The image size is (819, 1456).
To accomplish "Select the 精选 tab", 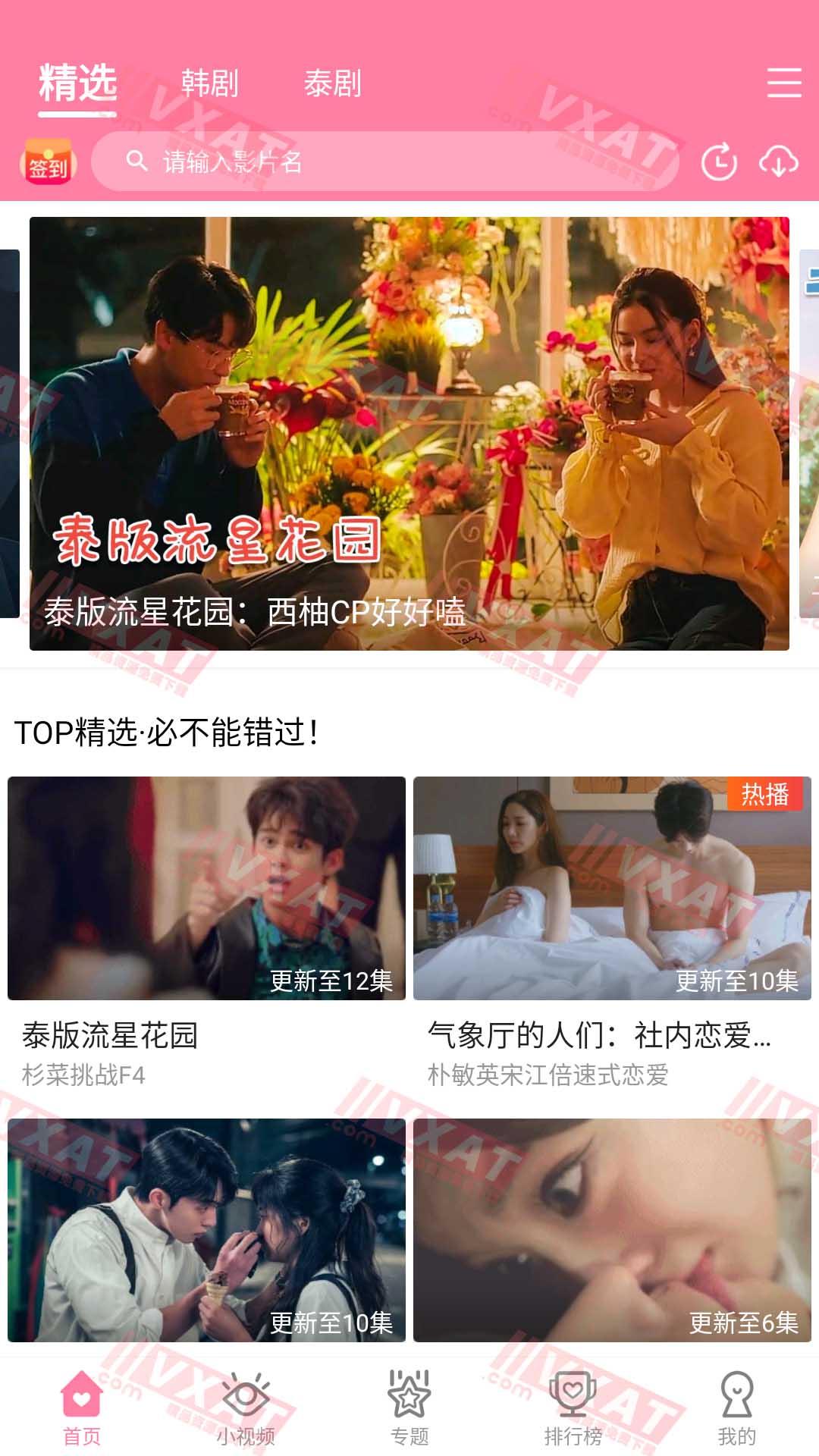I will point(77,83).
